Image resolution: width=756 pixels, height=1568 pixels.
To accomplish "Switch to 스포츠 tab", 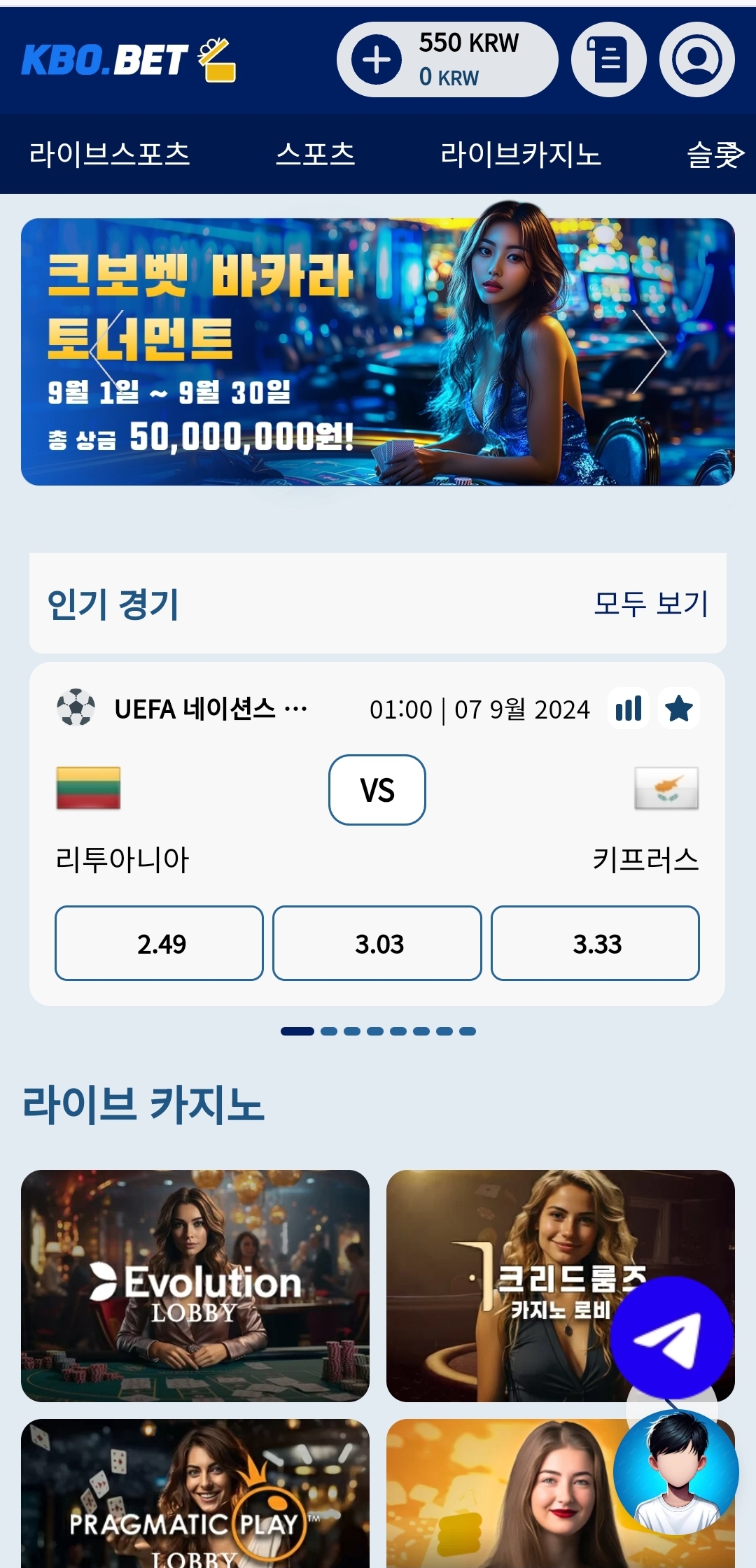I will point(315,155).
